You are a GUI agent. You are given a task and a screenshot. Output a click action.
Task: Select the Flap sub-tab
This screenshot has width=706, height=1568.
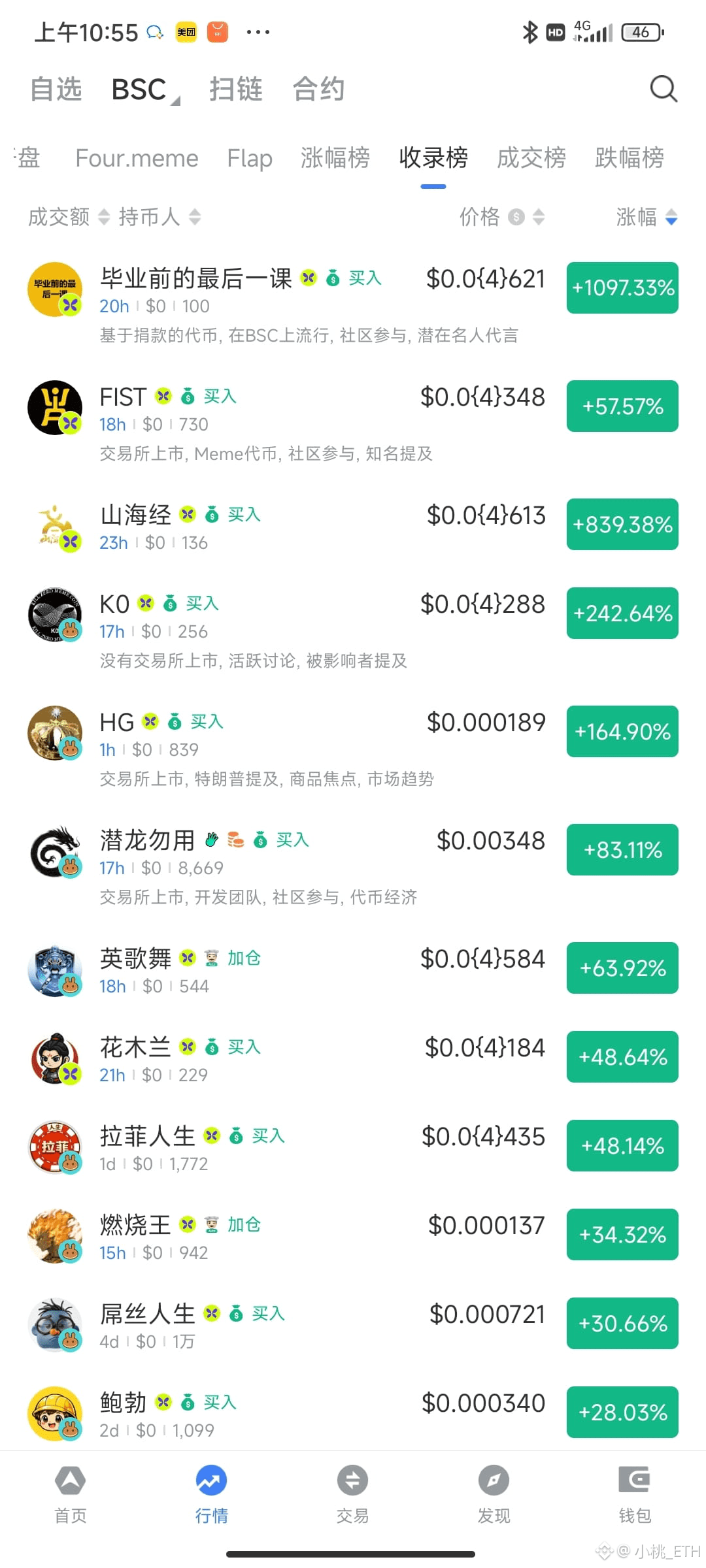(x=250, y=158)
